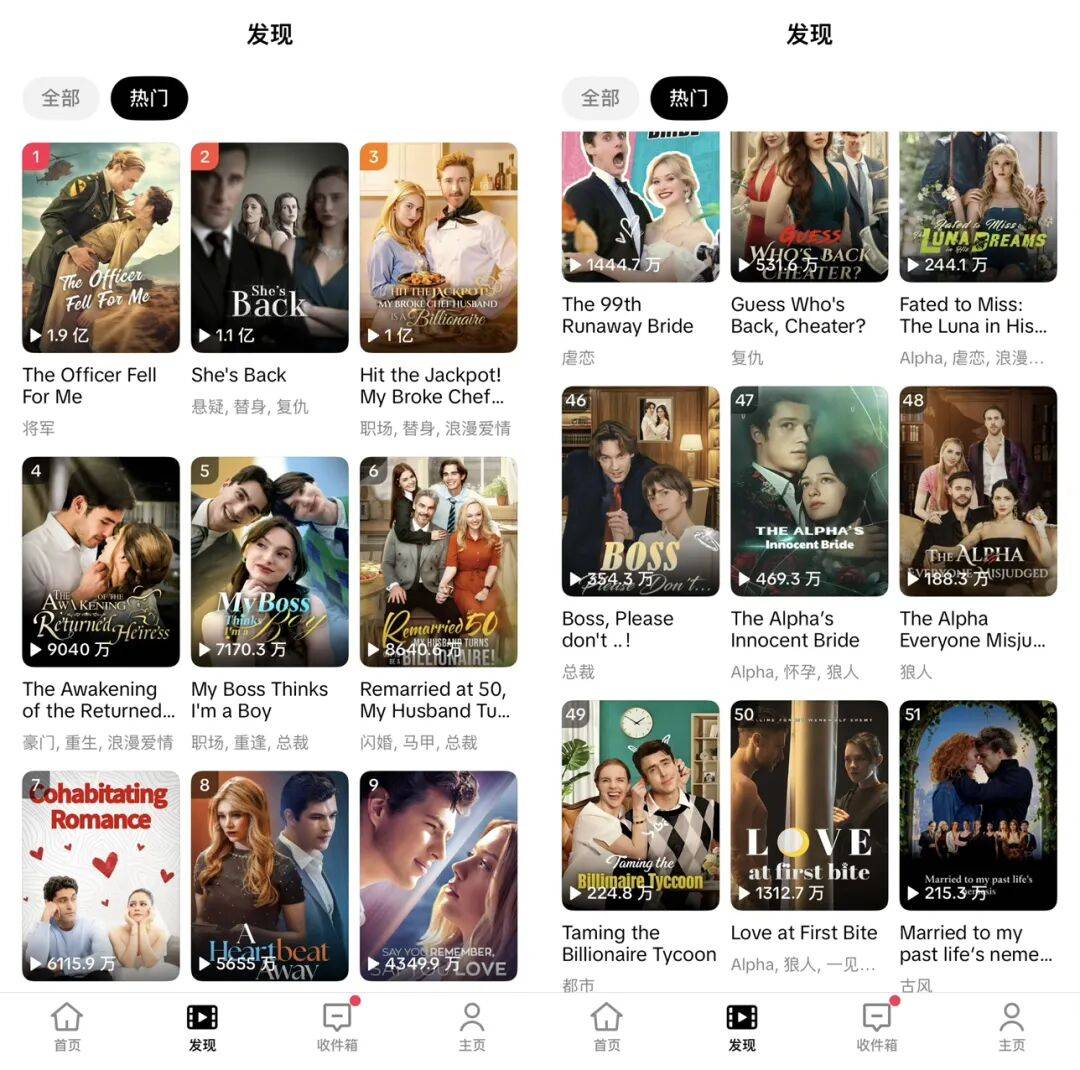Viewport: 1080px width, 1070px height.
Task: Open the She's Back drama card
Action: point(270,248)
